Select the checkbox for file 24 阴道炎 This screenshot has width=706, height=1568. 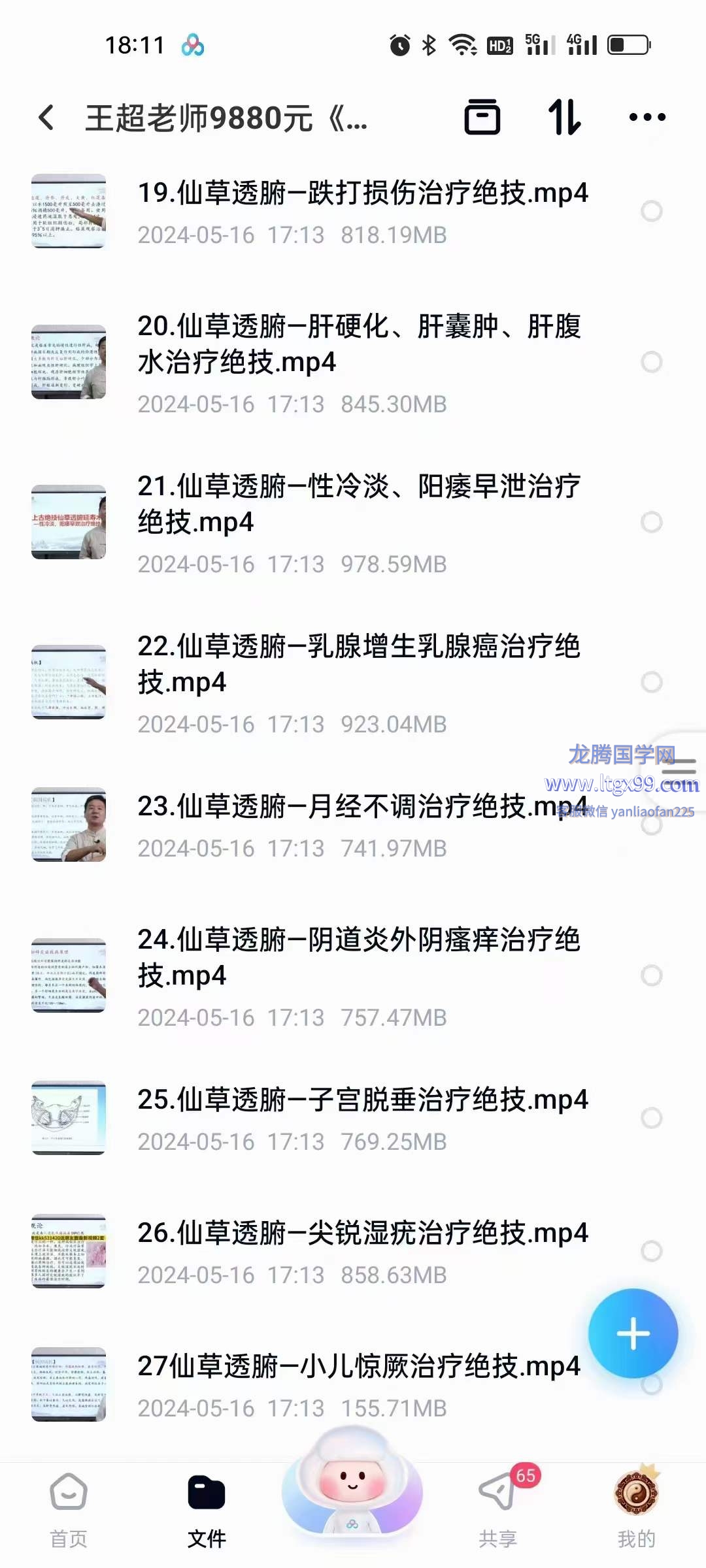(651, 975)
